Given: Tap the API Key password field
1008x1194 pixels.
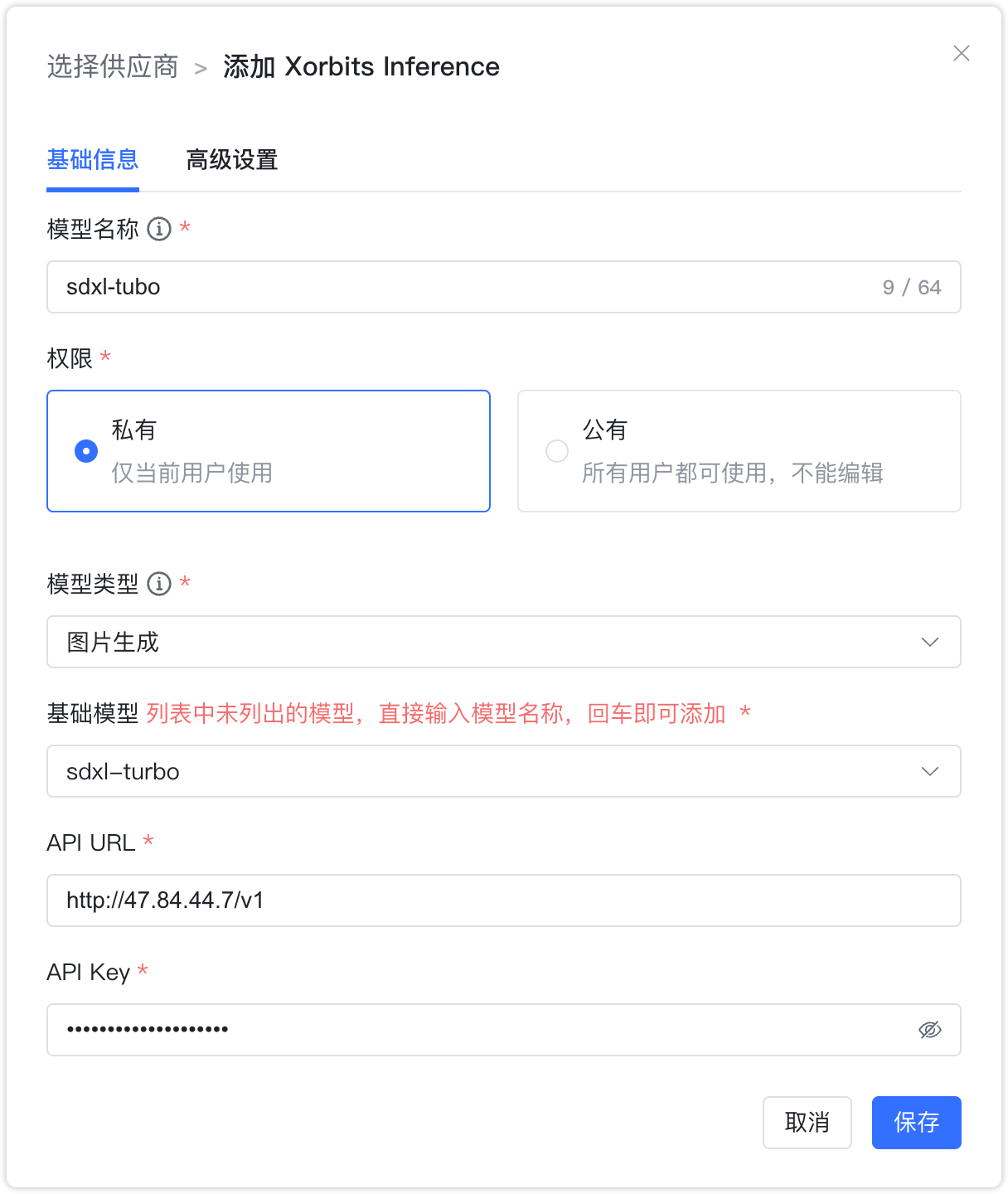Looking at the screenshot, I should 481,1030.
